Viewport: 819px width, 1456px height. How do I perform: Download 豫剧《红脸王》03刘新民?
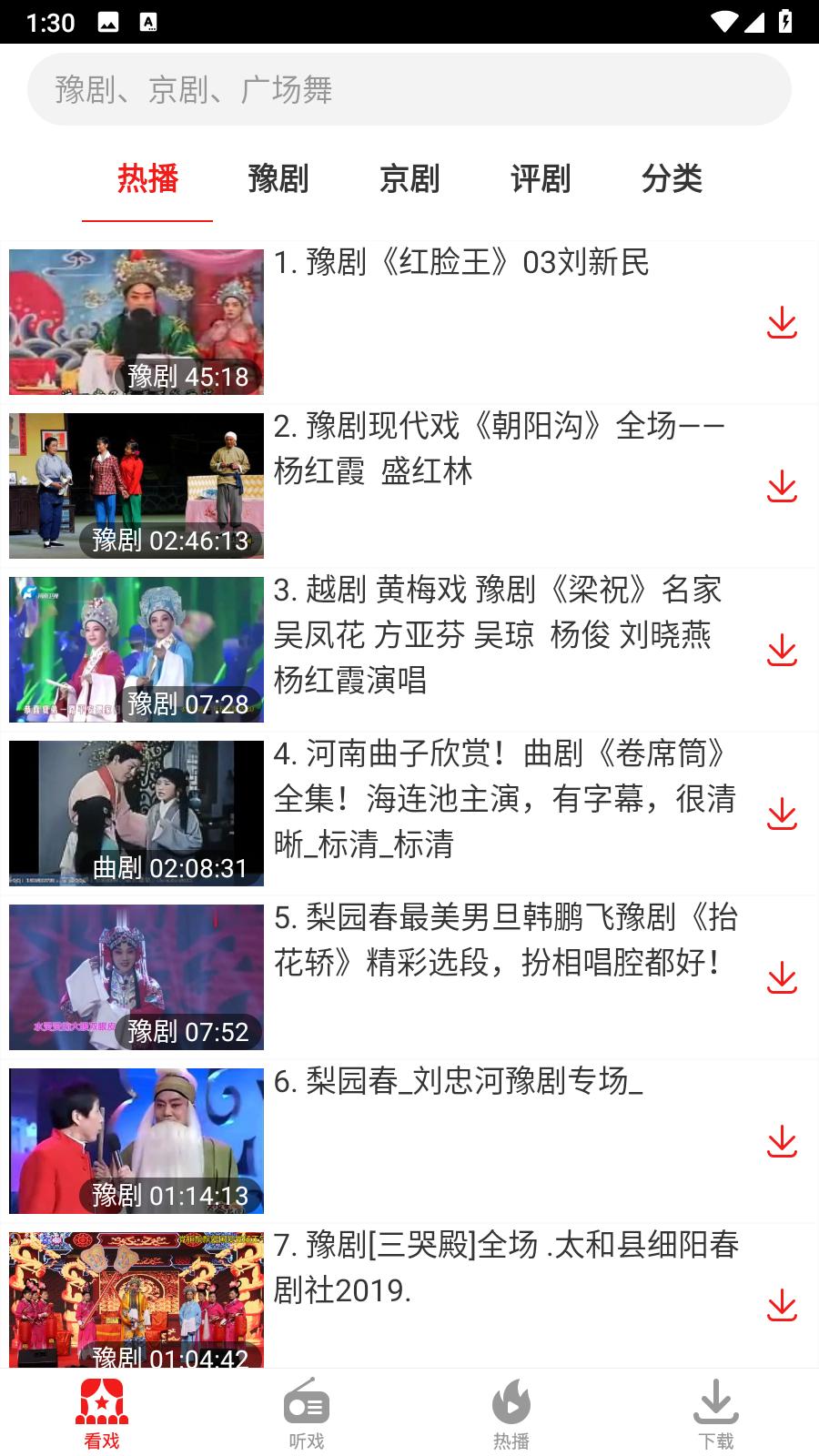click(x=782, y=323)
